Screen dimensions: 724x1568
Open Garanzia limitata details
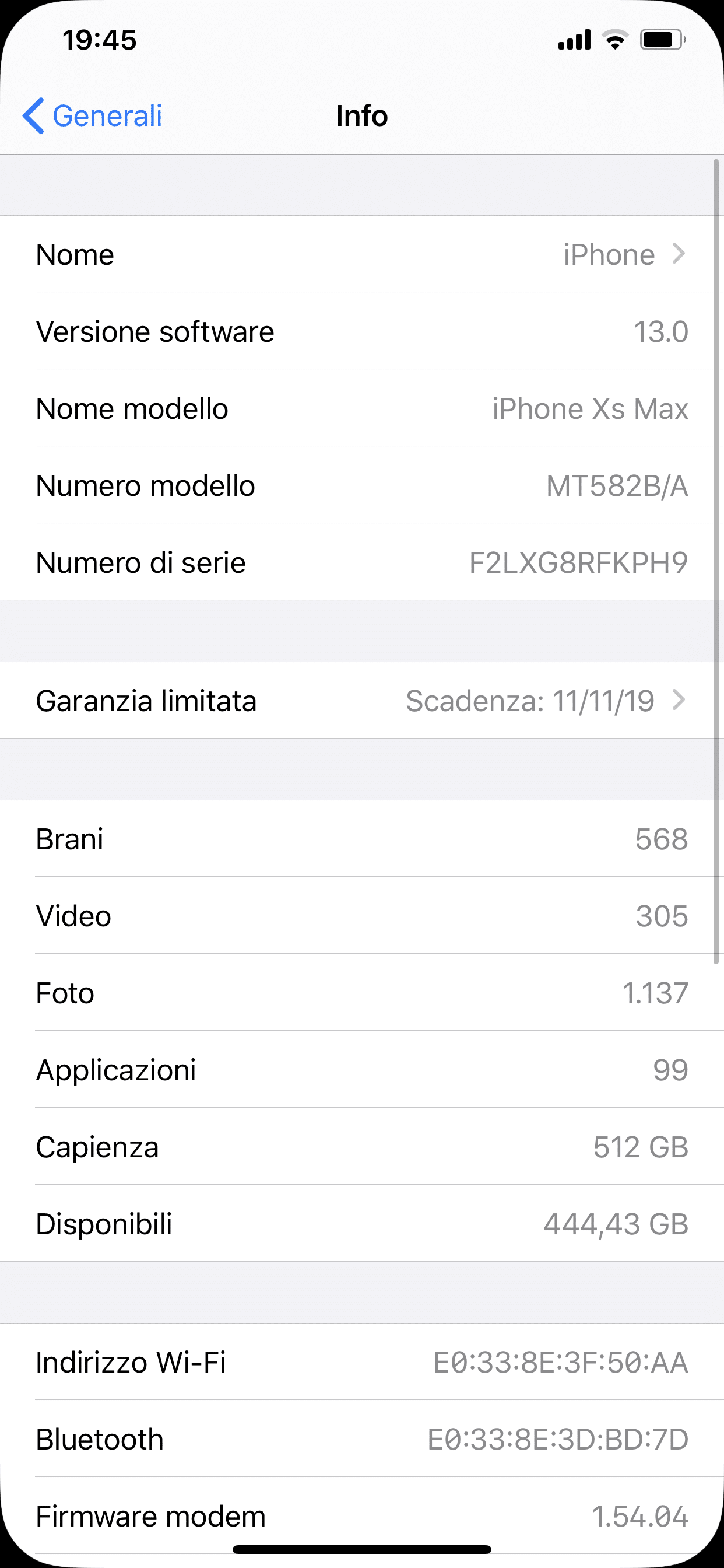pos(362,700)
